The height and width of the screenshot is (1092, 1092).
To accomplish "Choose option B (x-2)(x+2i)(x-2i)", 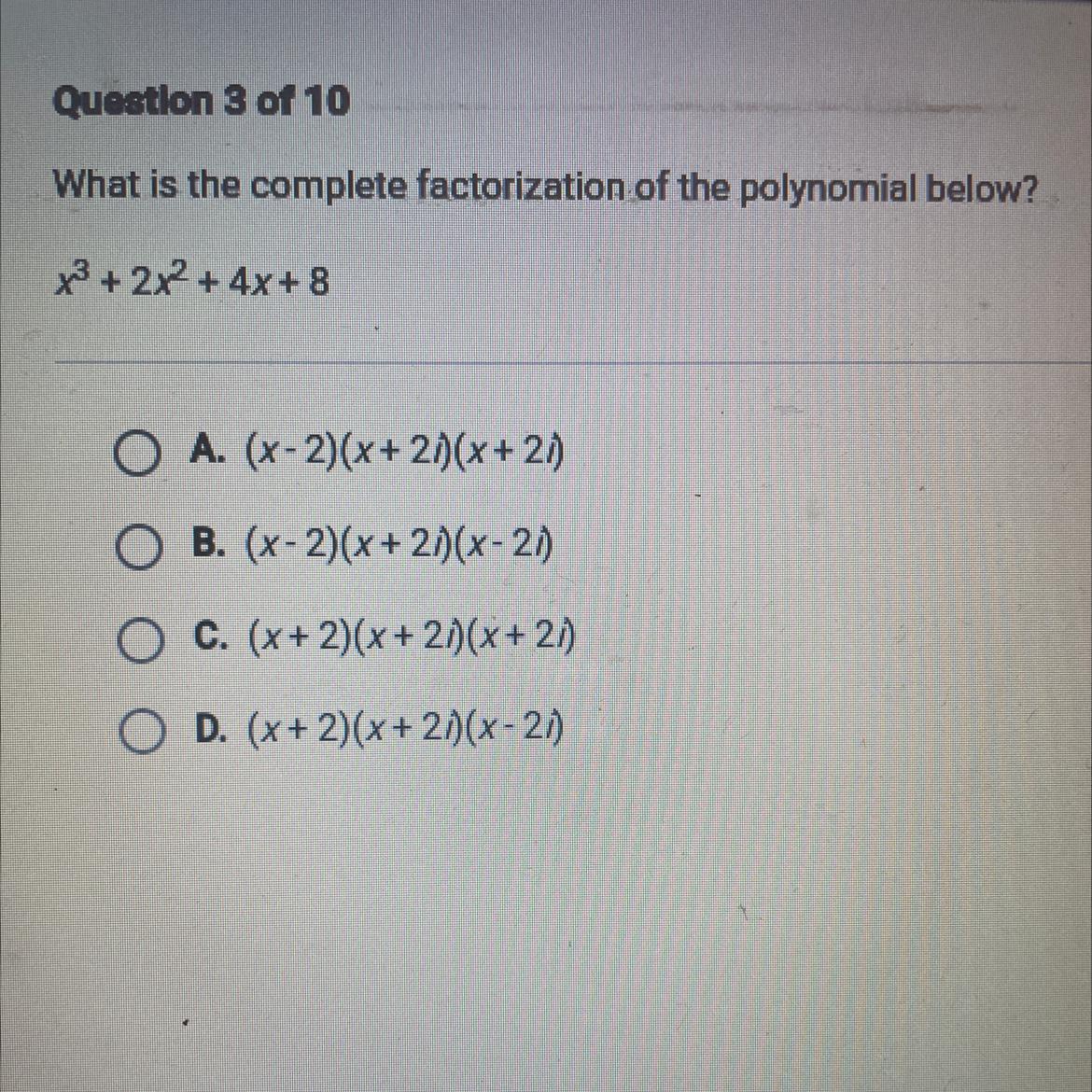I will (x=136, y=548).
